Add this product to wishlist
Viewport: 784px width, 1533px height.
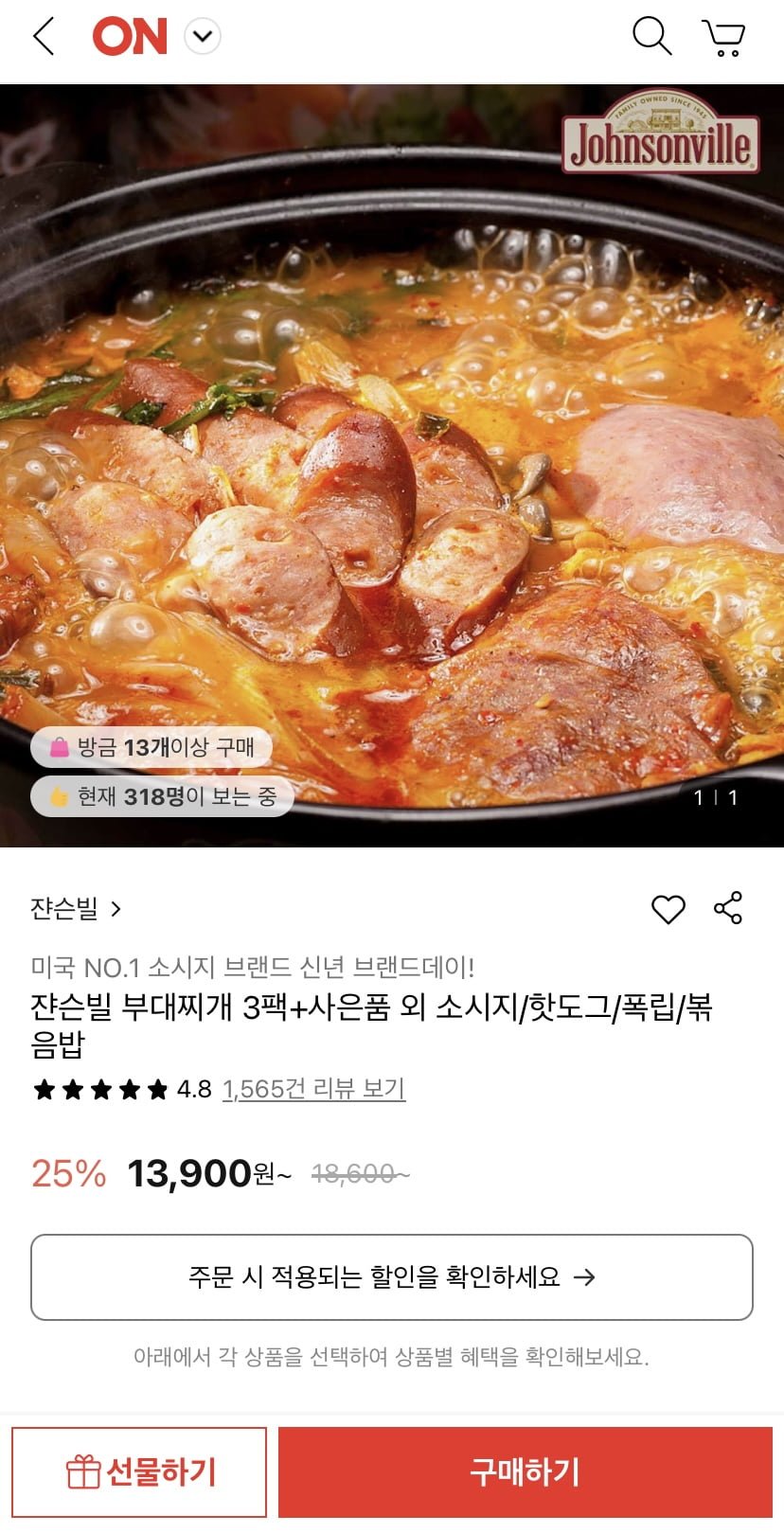pos(668,909)
